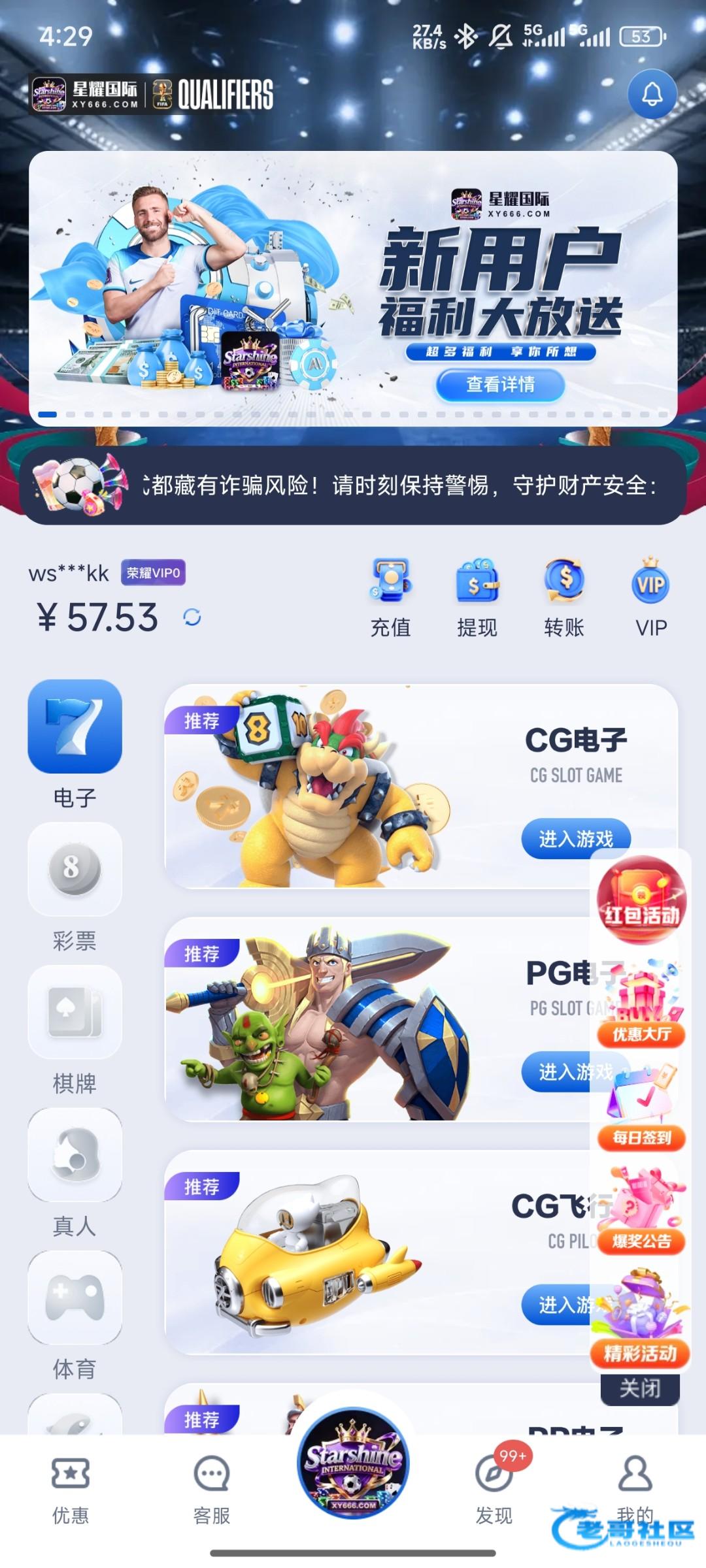
Task: Dismiss the floating menu with 关闭
Action: coord(640,1388)
